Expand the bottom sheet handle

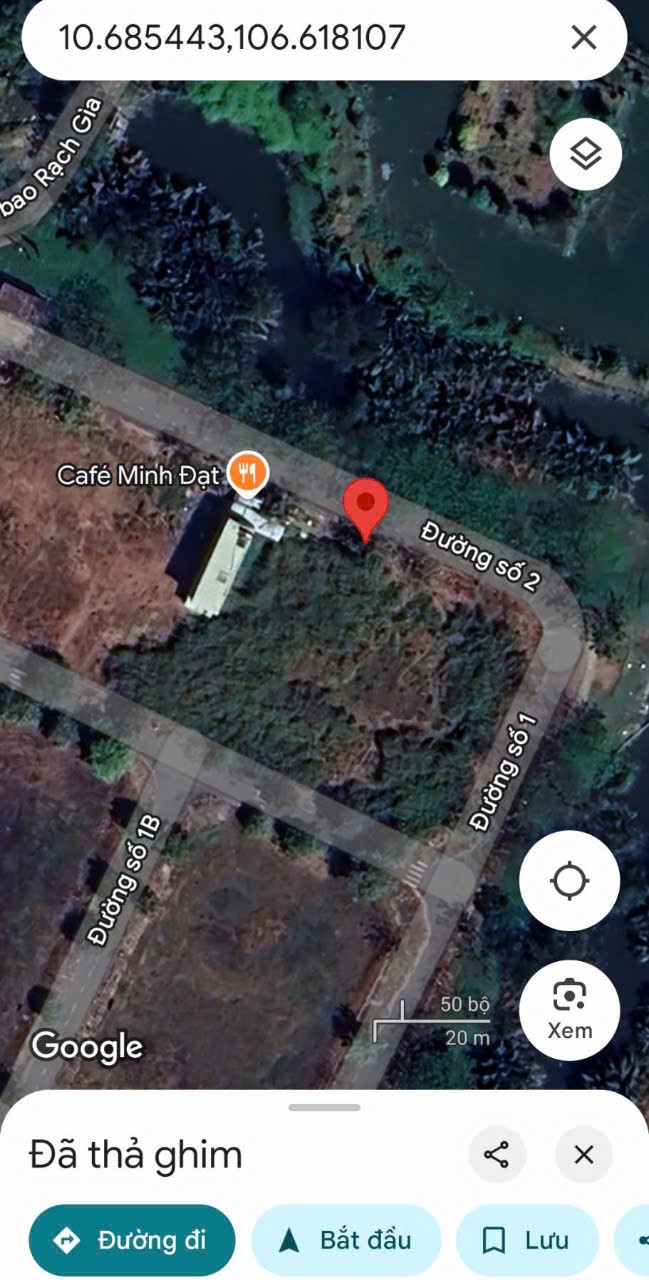pyautogui.click(x=324, y=1108)
